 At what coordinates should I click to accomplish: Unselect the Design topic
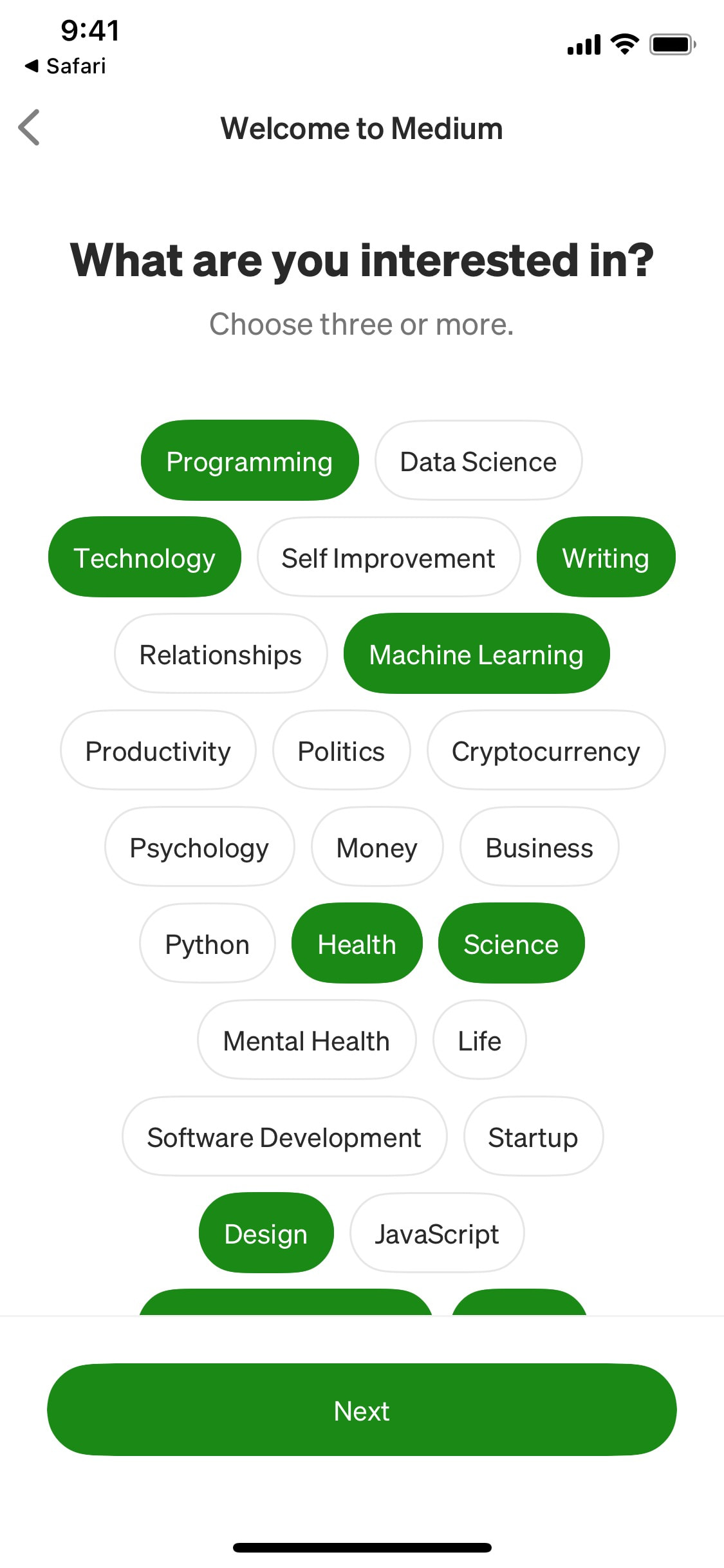(x=266, y=1233)
